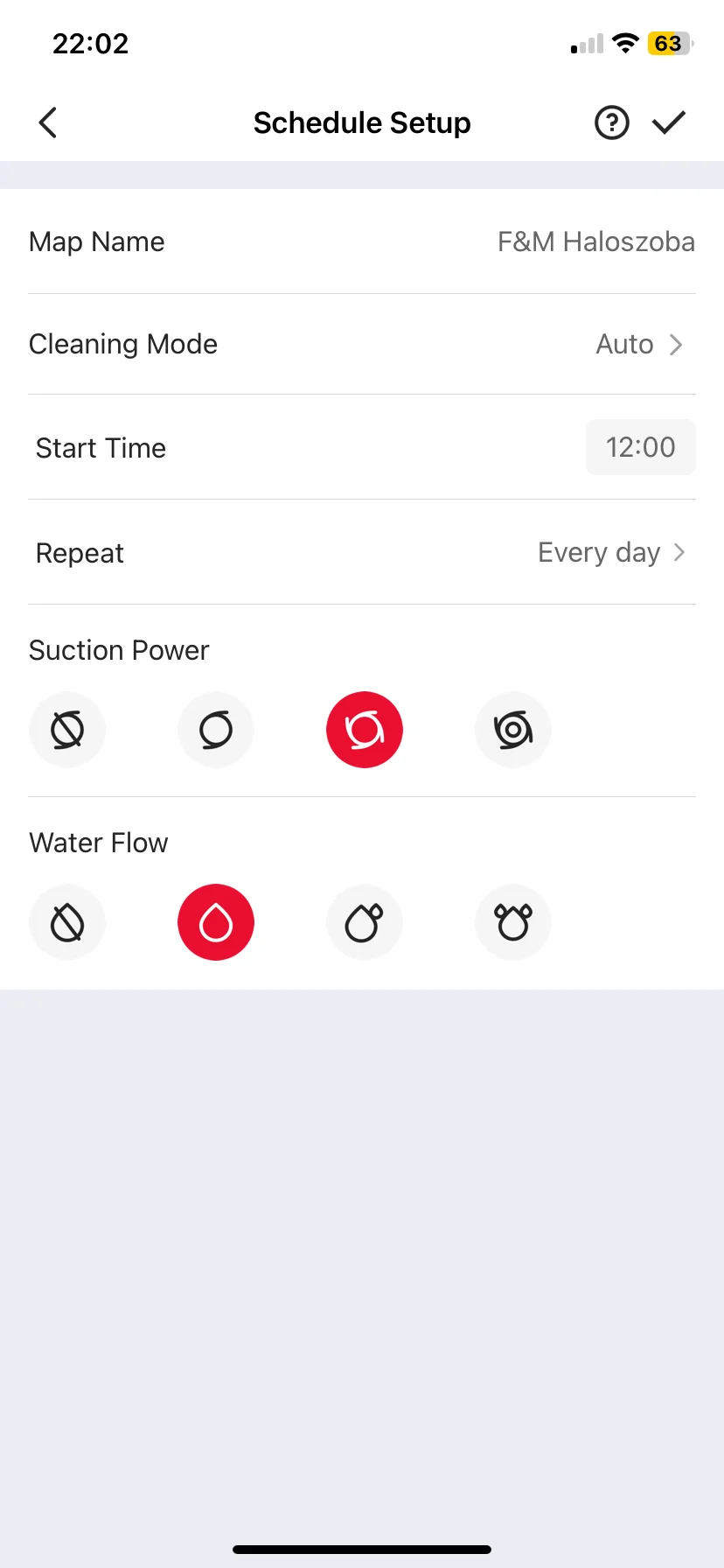Viewport: 724px width, 1568px height.
Task: Select the medium suction power level
Action: pyautogui.click(x=365, y=730)
